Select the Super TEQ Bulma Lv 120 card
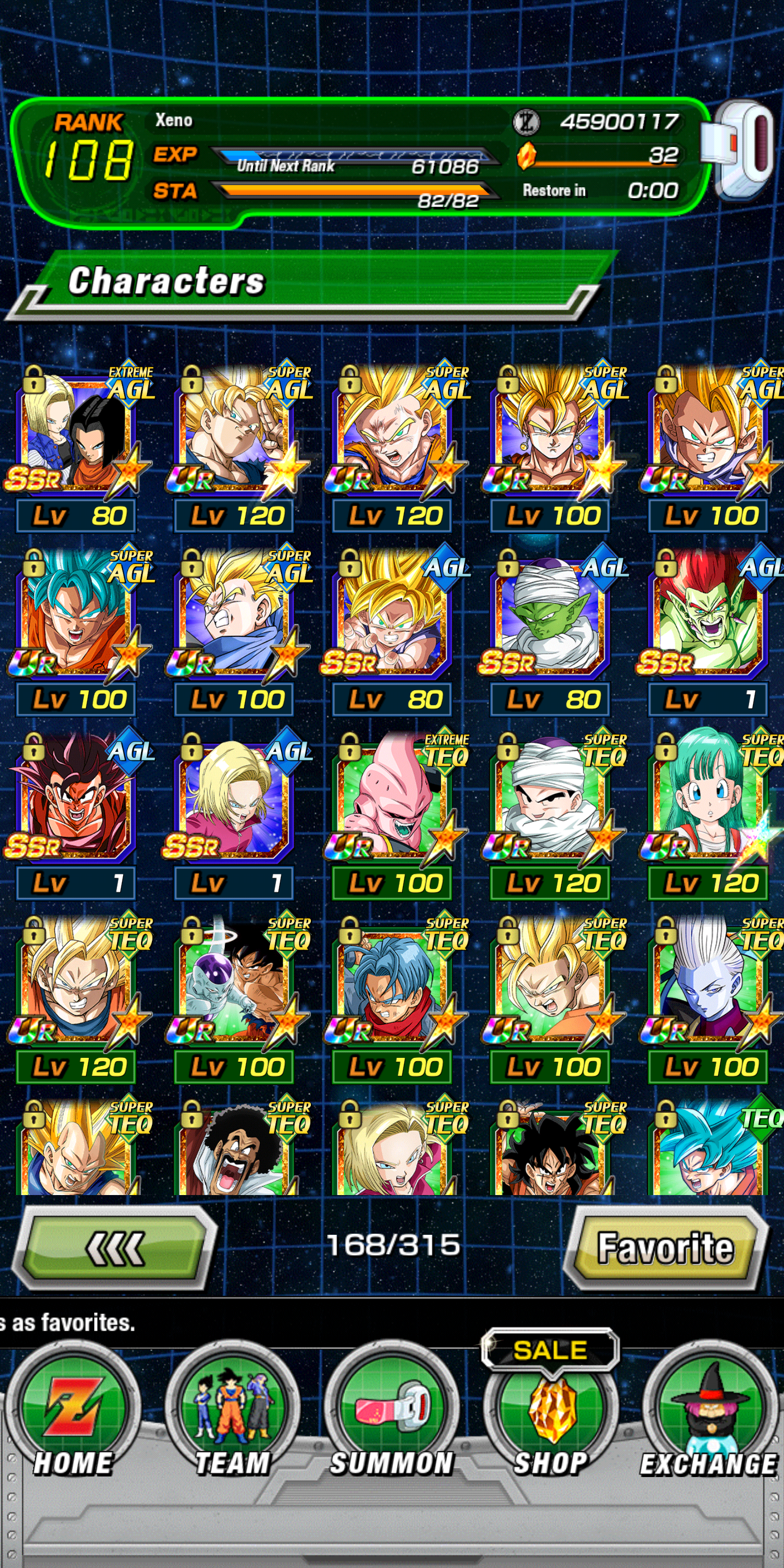This screenshot has height=1568, width=784. coord(710,815)
